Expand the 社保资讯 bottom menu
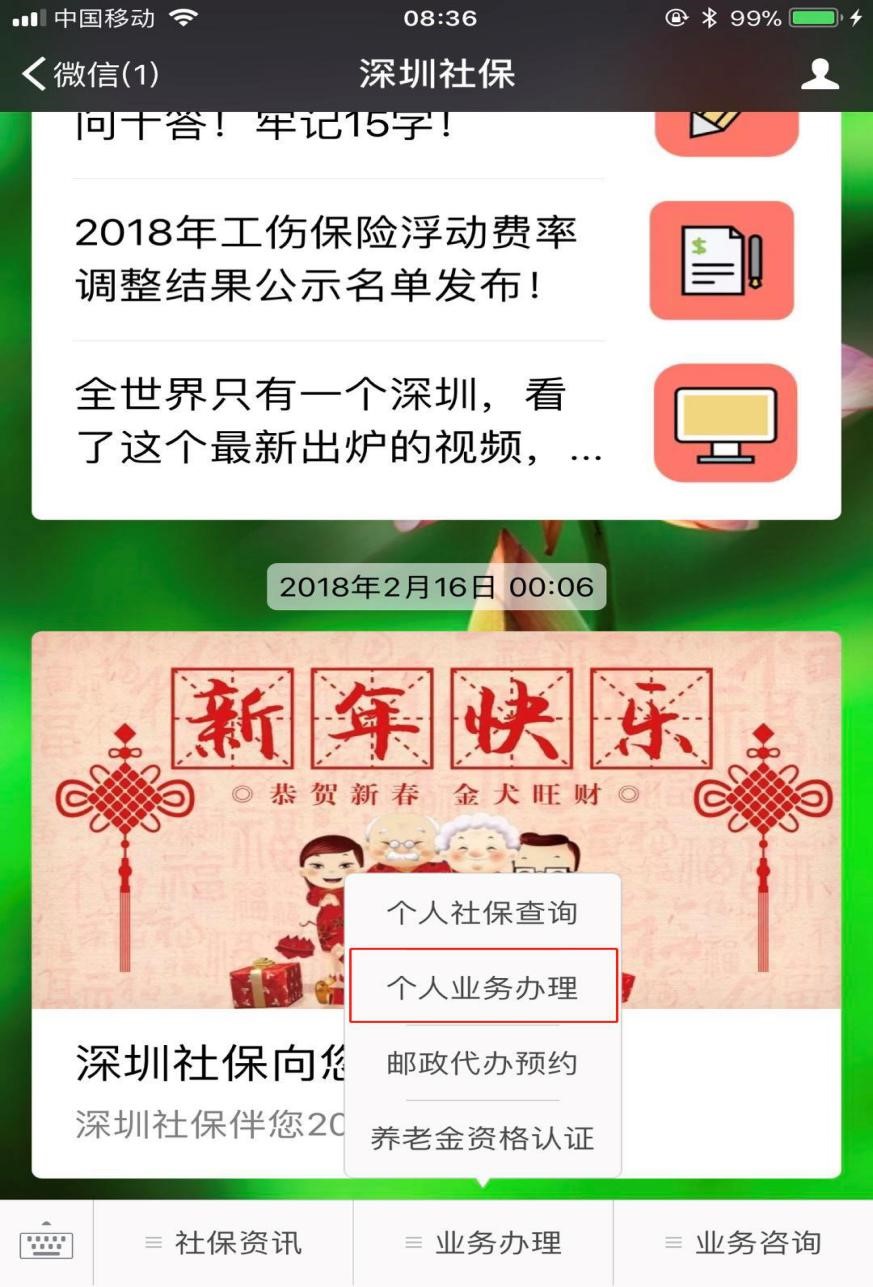This screenshot has width=873, height=1287. pyautogui.click(x=223, y=1243)
